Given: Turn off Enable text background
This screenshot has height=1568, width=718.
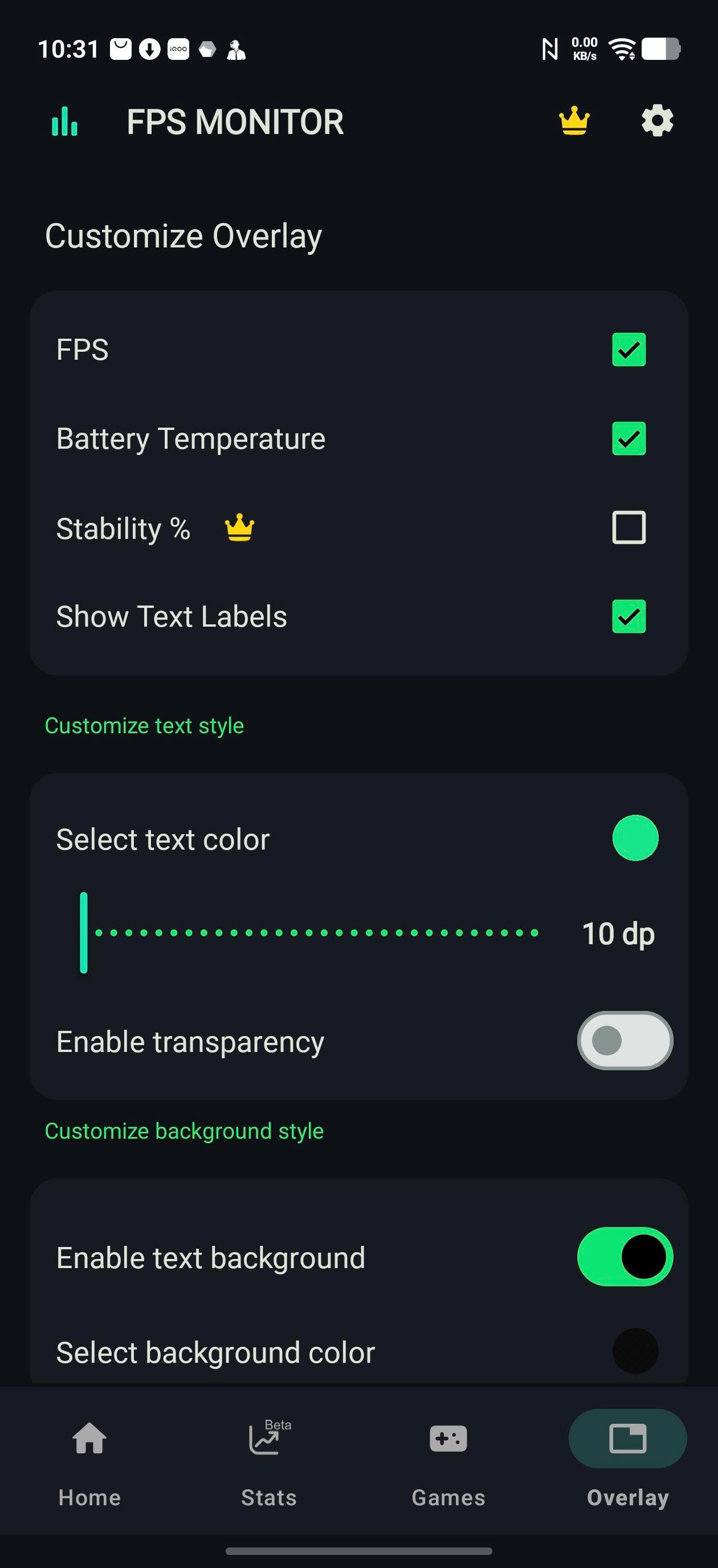Looking at the screenshot, I should [625, 1257].
